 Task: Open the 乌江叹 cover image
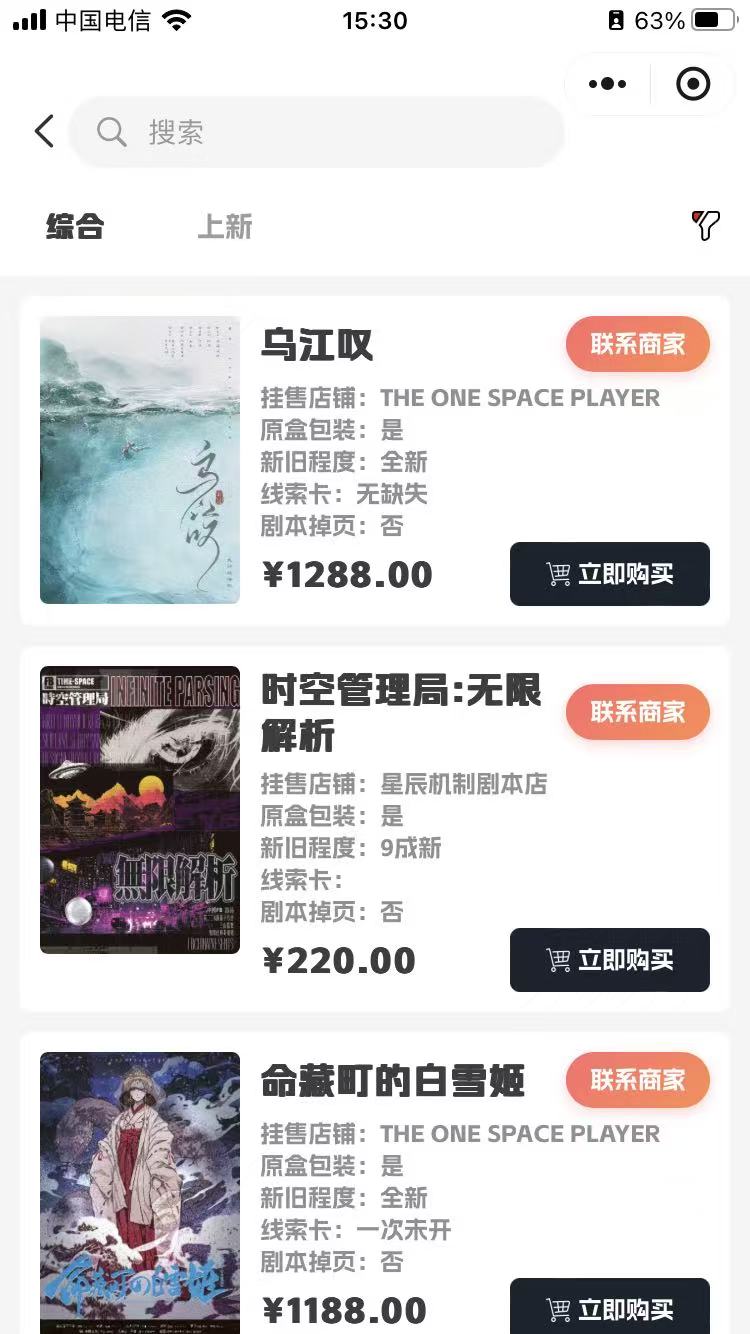[140, 460]
